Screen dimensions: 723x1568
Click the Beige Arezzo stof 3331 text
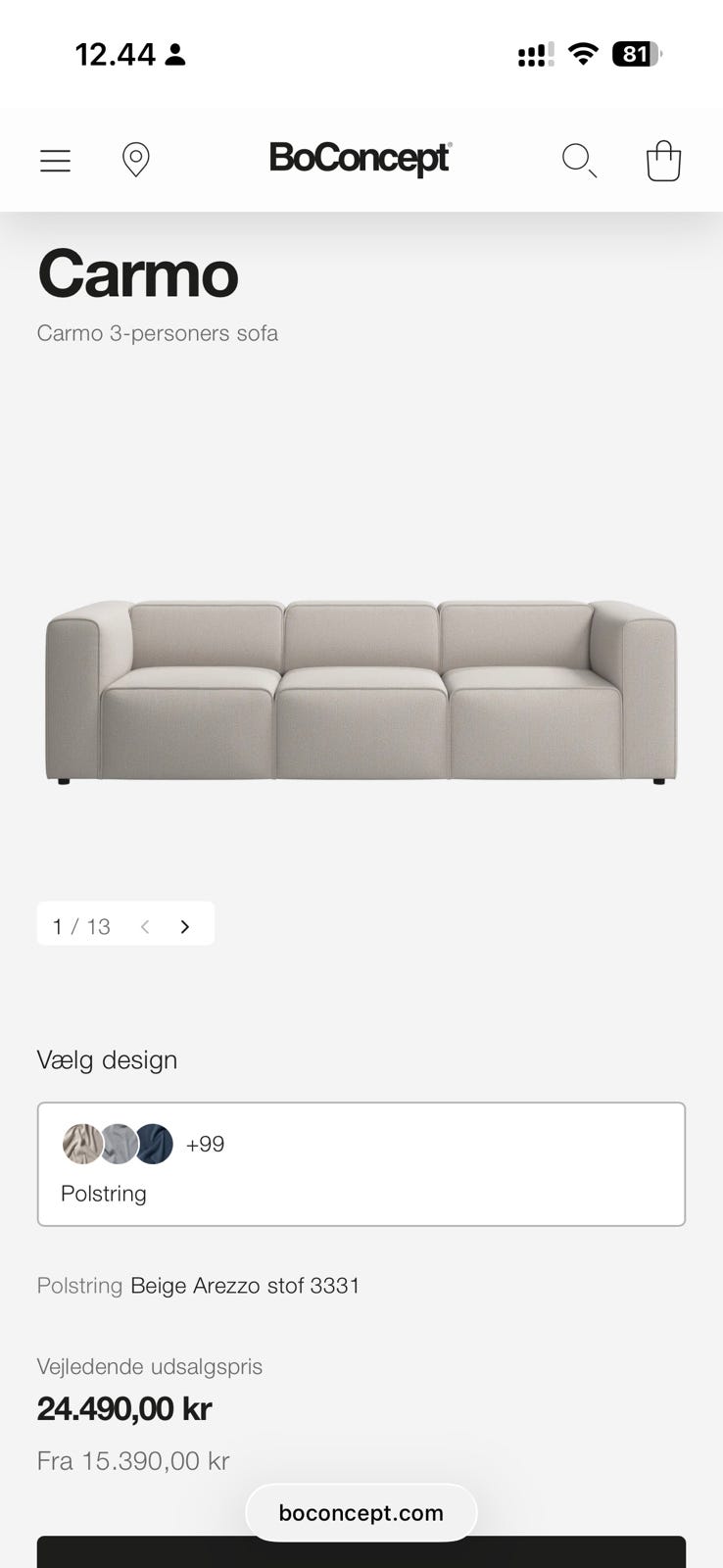tap(246, 1285)
